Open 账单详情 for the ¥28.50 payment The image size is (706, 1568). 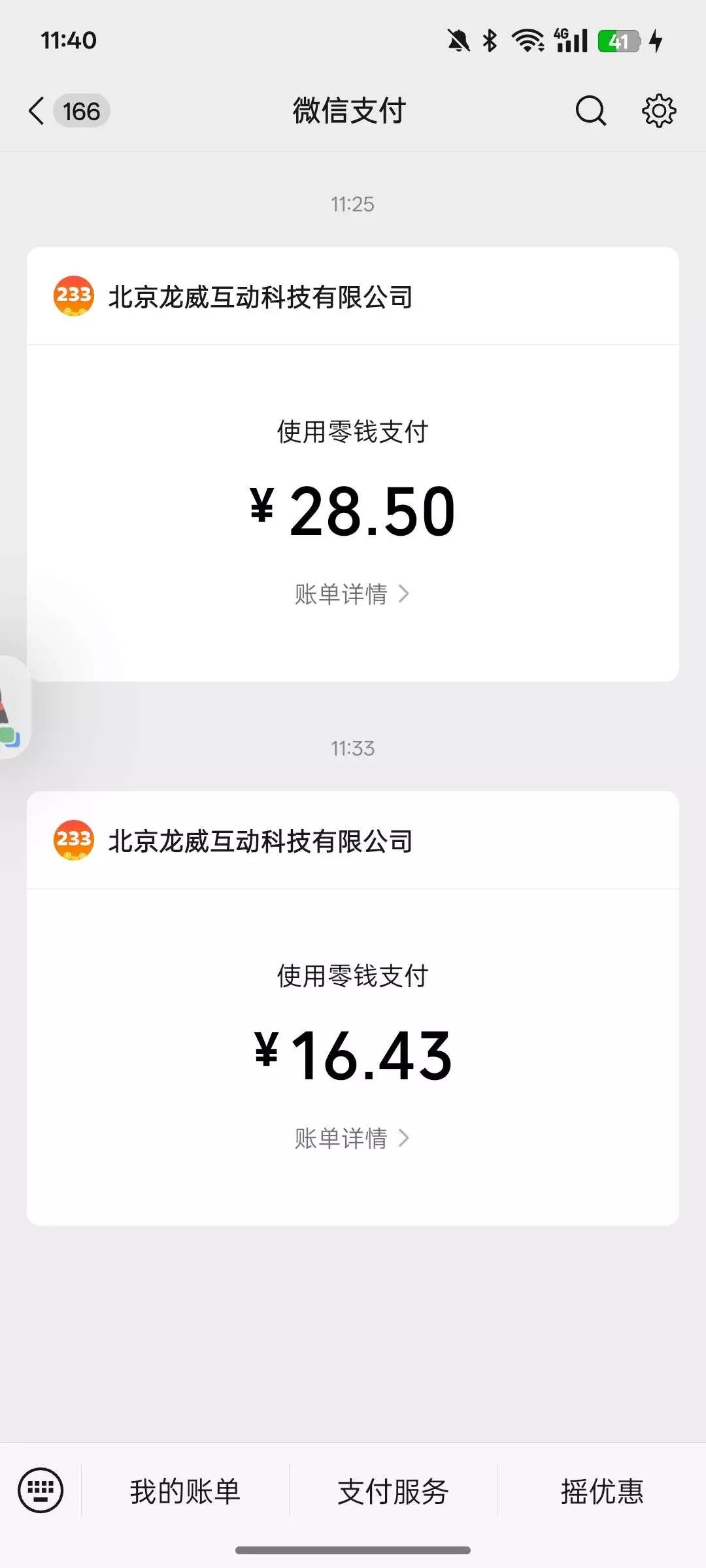point(352,594)
